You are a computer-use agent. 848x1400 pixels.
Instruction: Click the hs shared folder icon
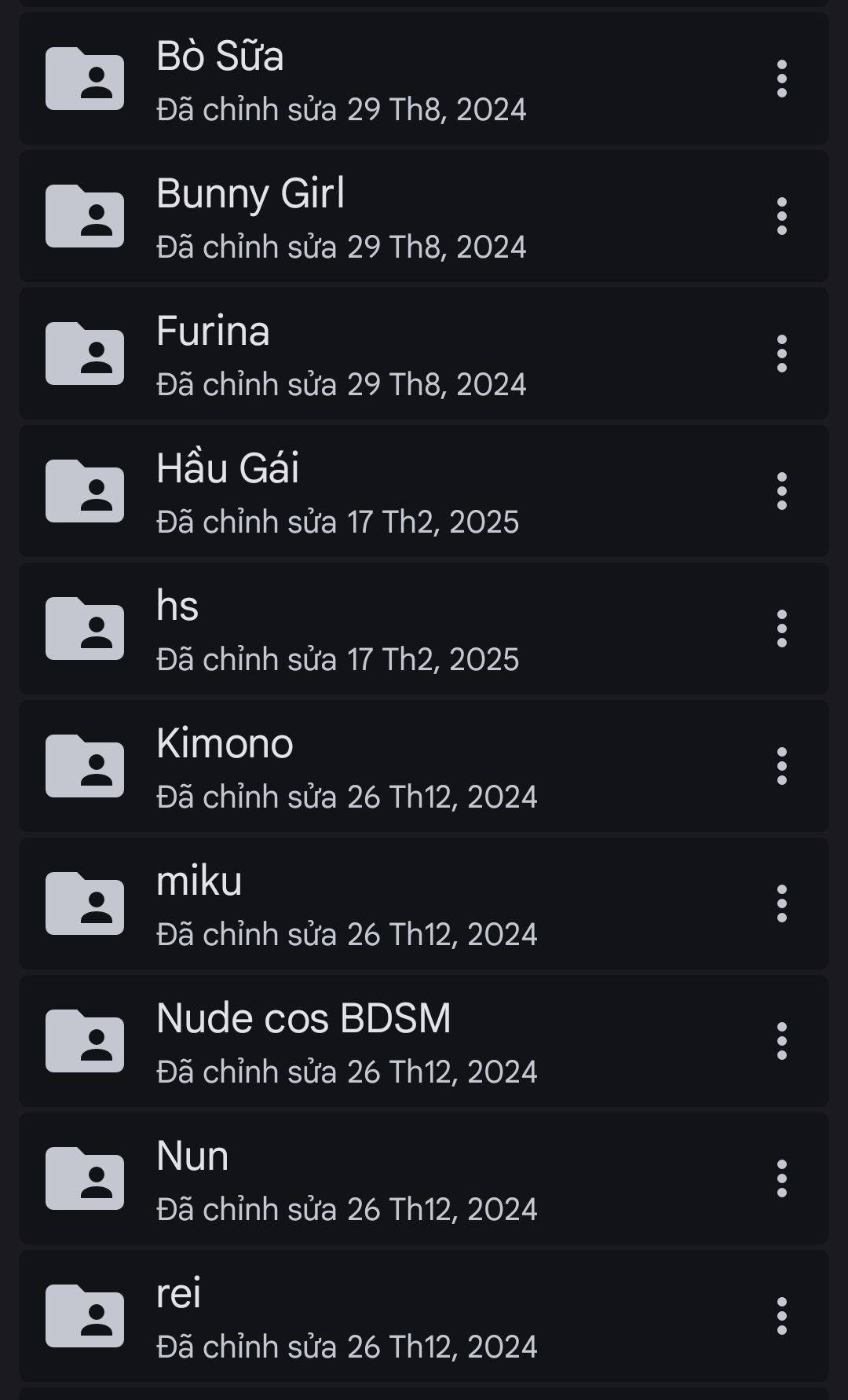pos(86,629)
